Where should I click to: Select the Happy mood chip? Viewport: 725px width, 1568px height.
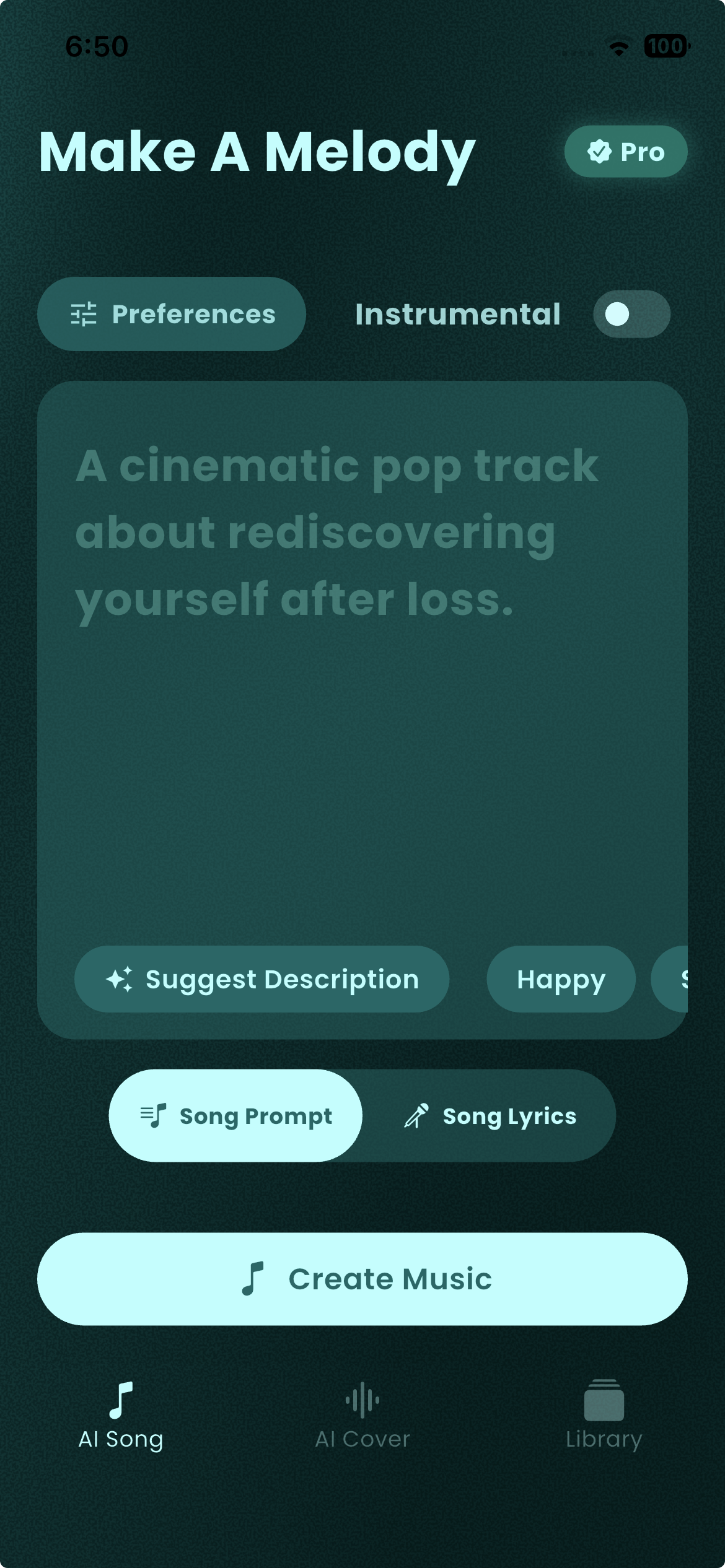(x=561, y=979)
